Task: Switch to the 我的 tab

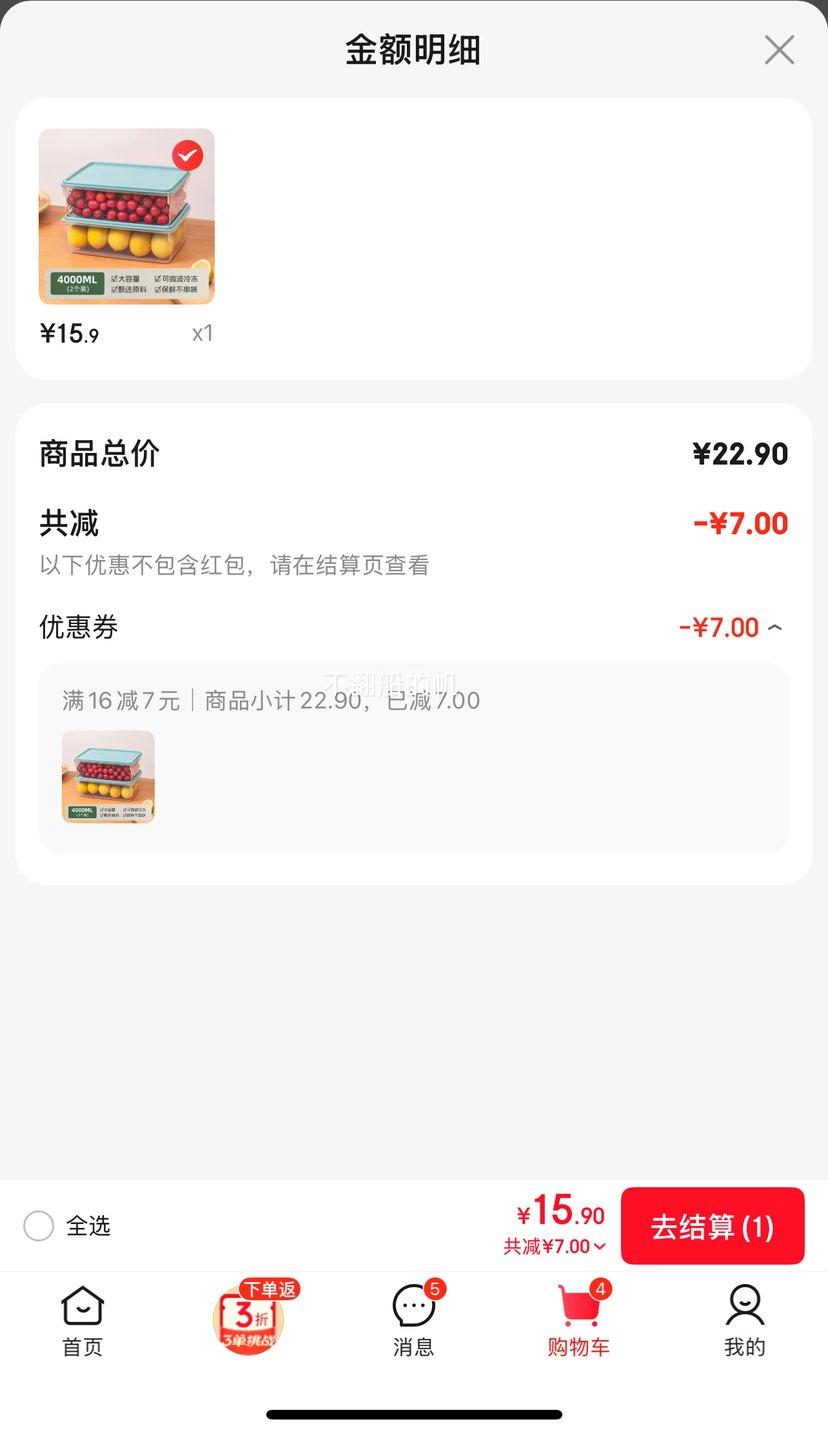Action: click(x=744, y=1320)
